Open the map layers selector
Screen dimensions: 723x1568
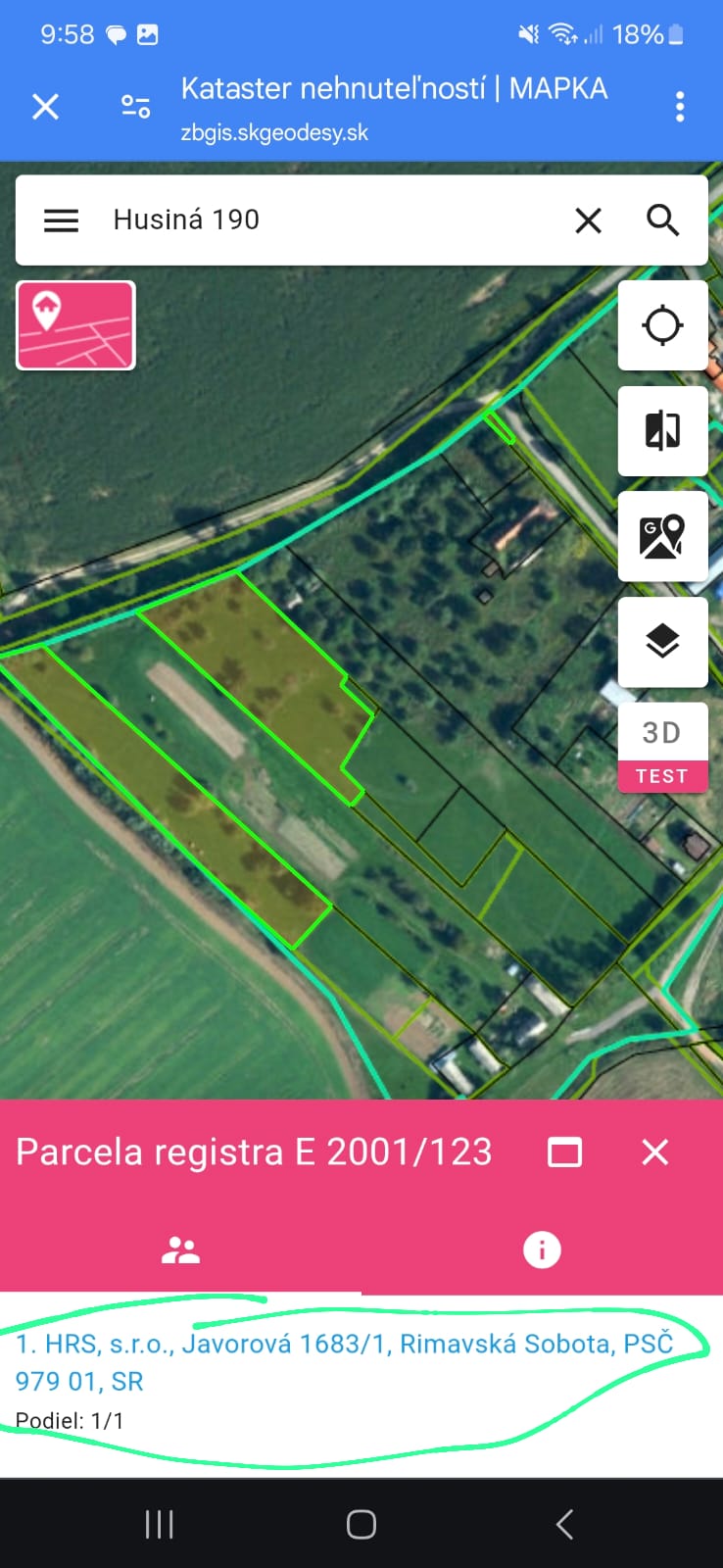tap(662, 642)
